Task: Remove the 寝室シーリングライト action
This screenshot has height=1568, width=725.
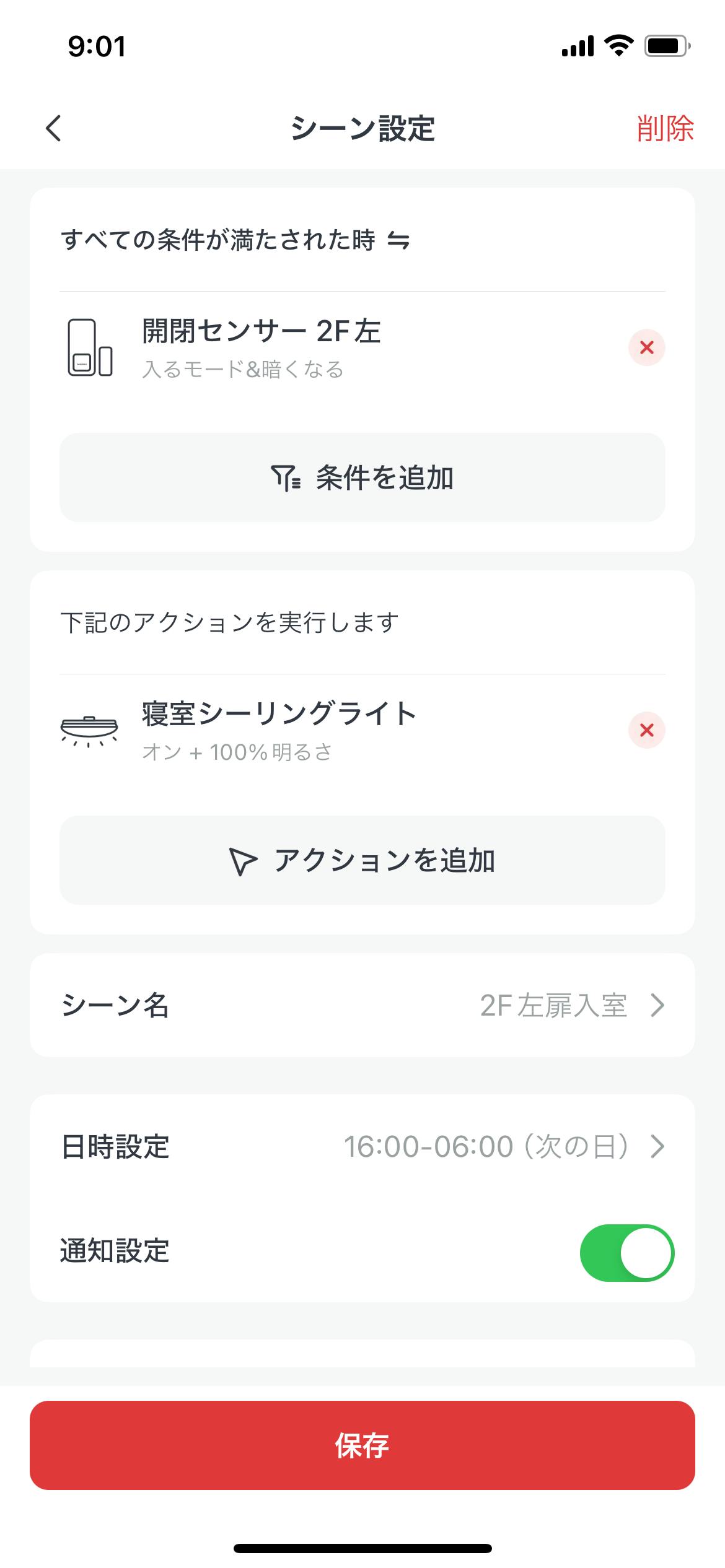Action: click(x=646, y=730)
